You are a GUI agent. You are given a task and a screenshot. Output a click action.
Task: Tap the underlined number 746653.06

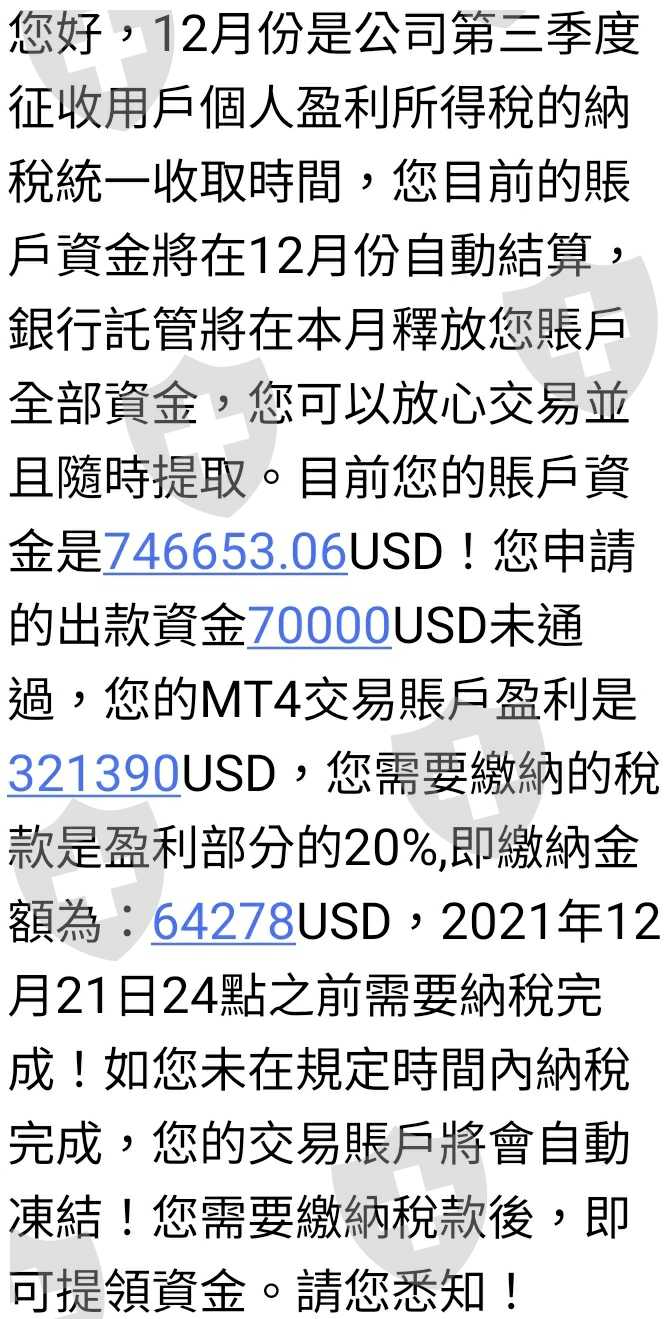coord(224,552)
